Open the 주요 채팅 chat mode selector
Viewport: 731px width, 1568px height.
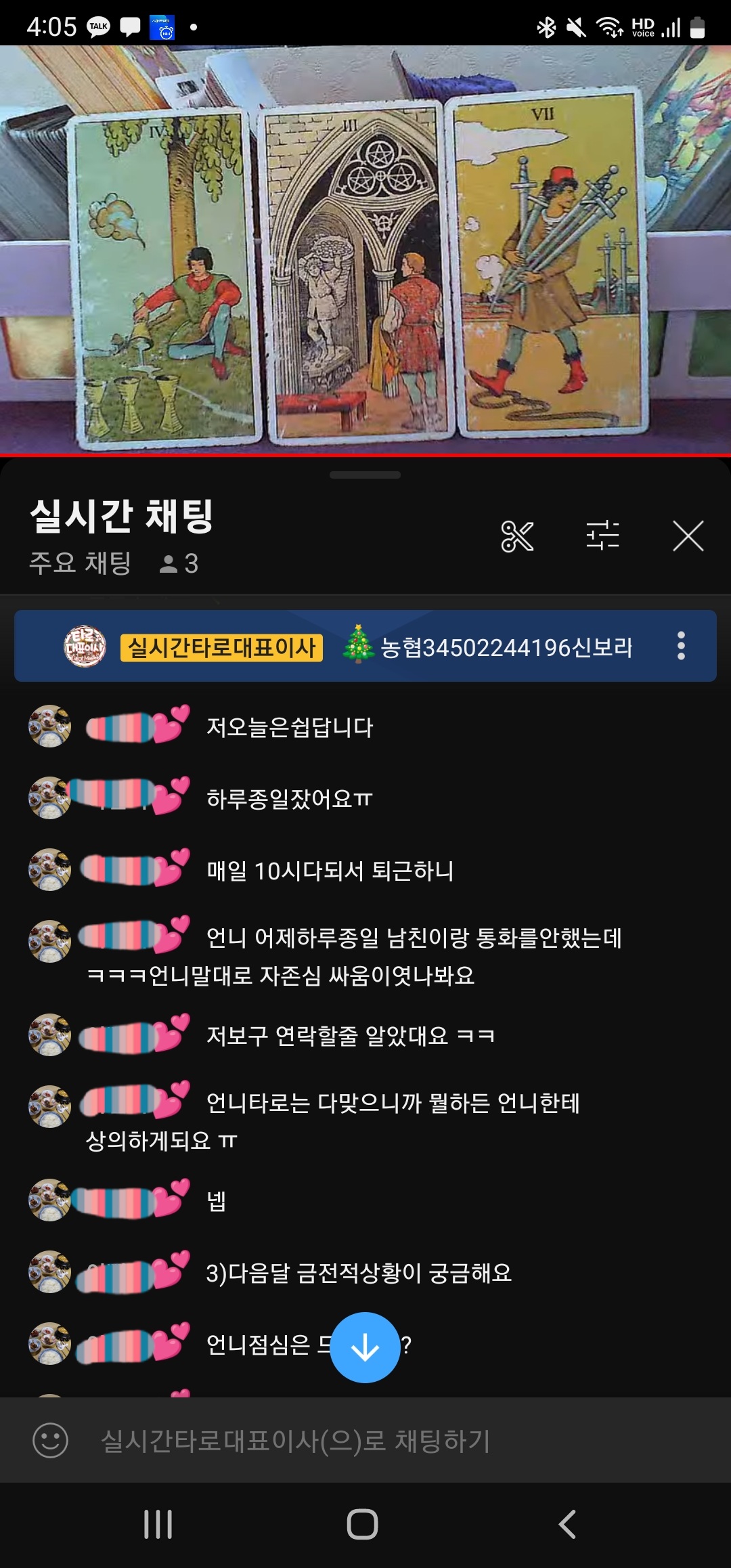tap(80, 563)
